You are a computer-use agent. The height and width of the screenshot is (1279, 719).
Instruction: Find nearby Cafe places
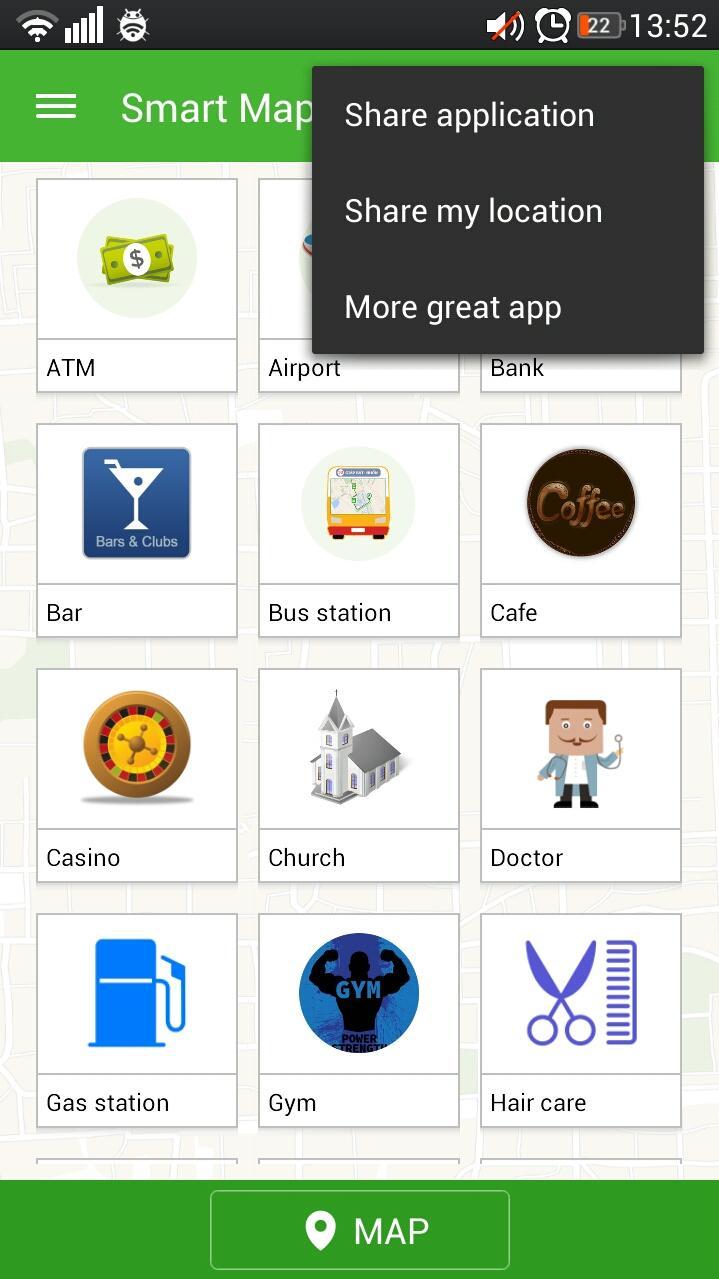tap(581, 530)
